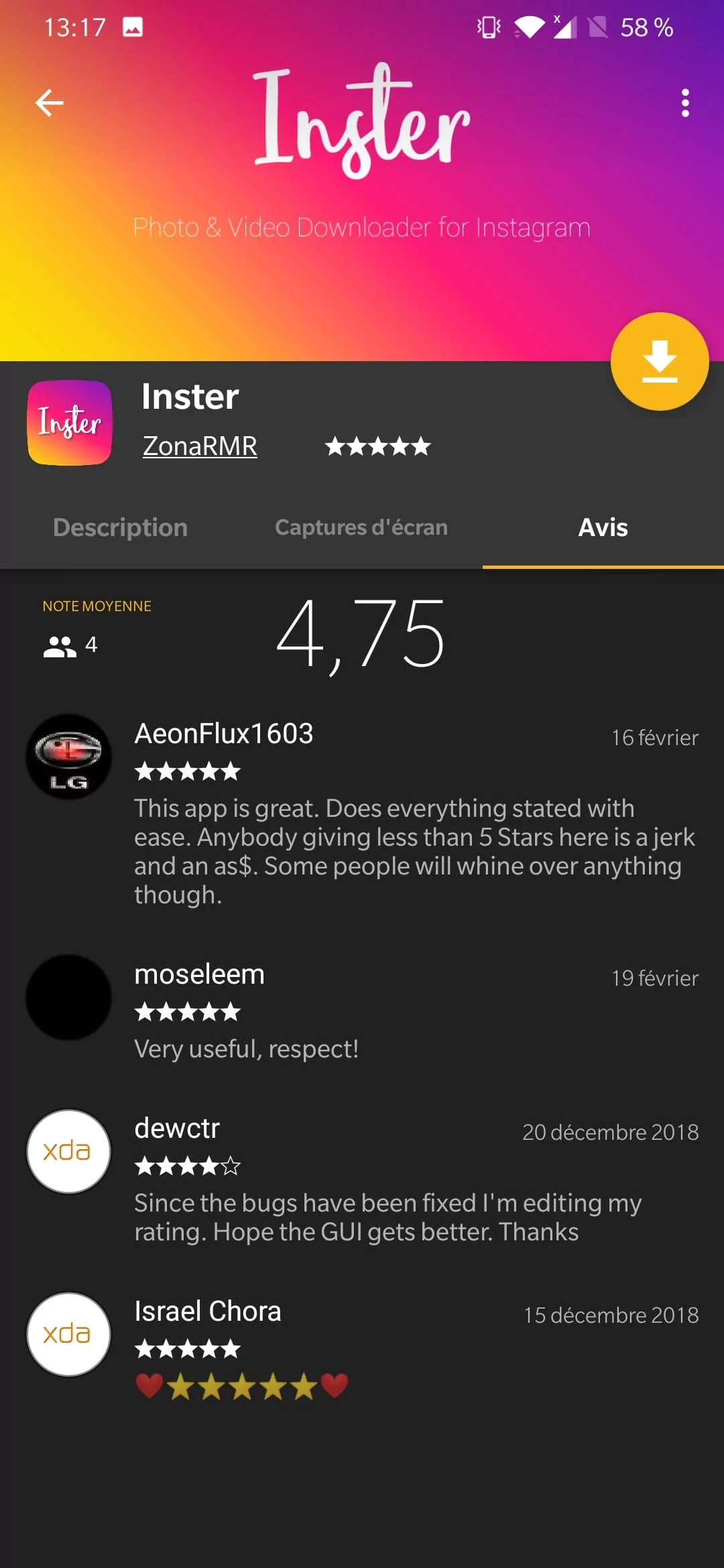
Task: Tap the yellow download button
Action: [660, 361]
